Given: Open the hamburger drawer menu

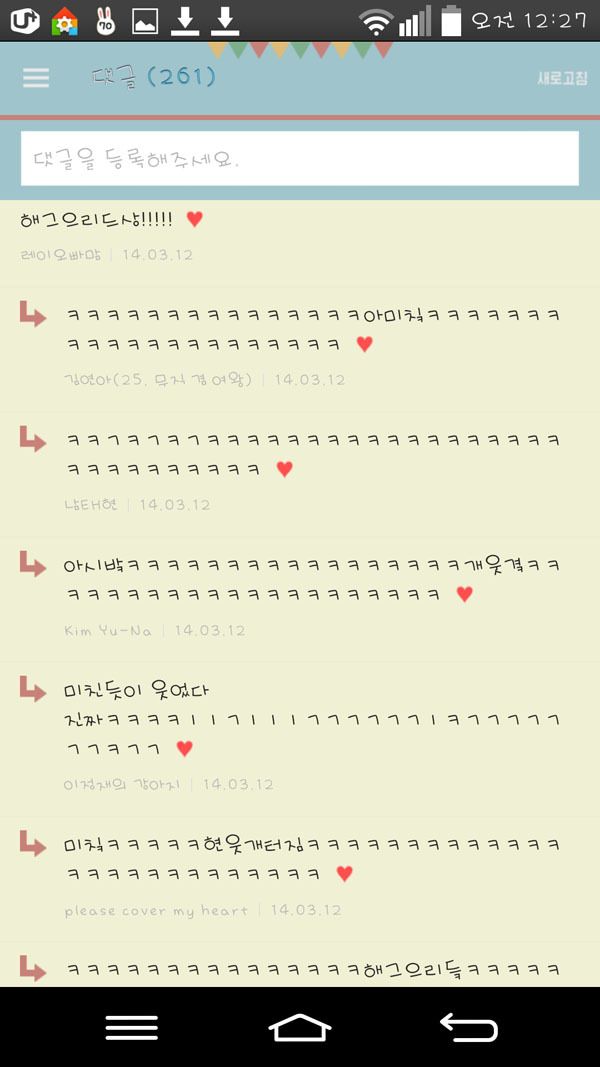Looking at the screenshot, I should pos(36,78).
